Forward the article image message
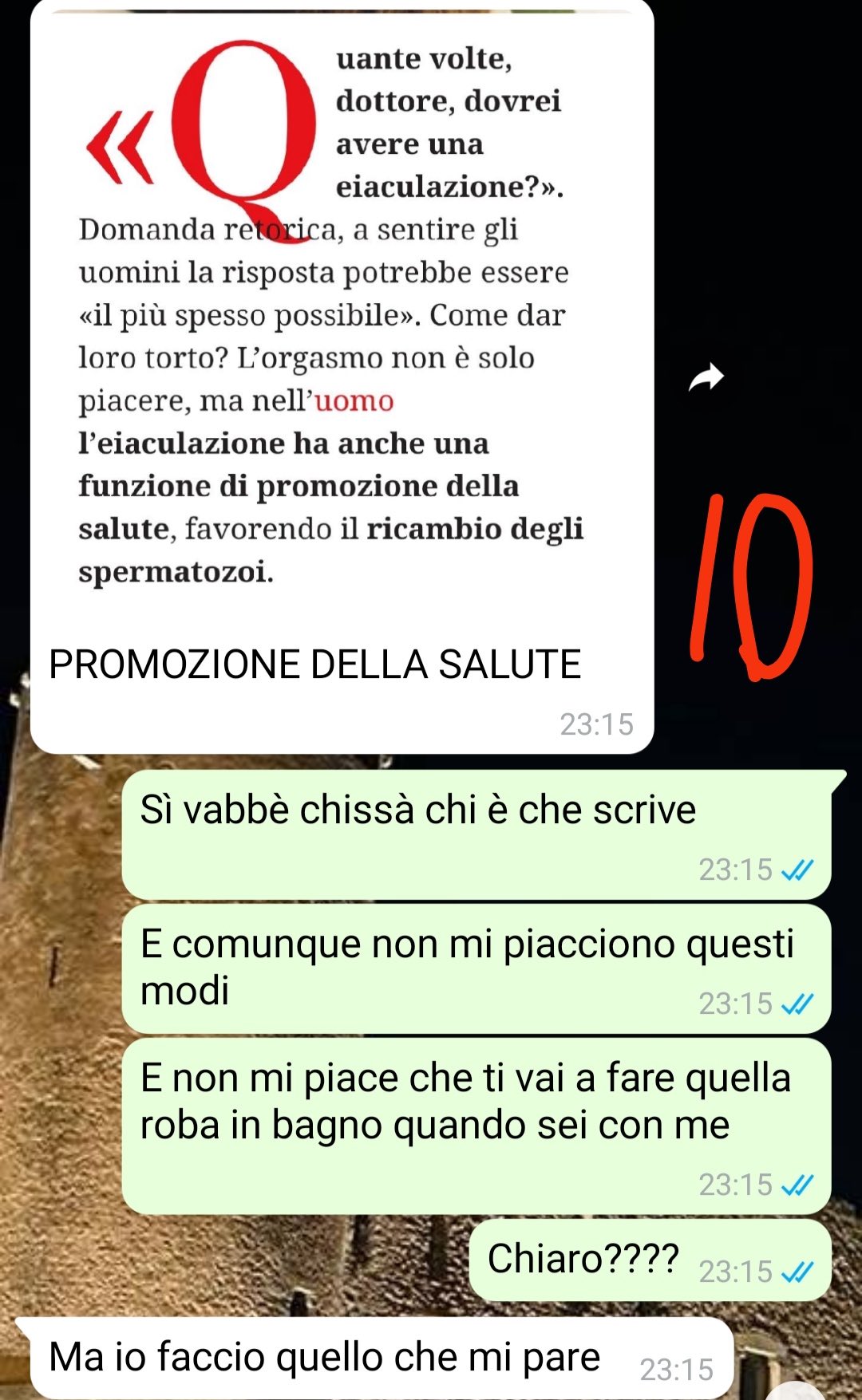Viewport: 862px width, 1400px height. pyautogui.click(x=706, y=378)
